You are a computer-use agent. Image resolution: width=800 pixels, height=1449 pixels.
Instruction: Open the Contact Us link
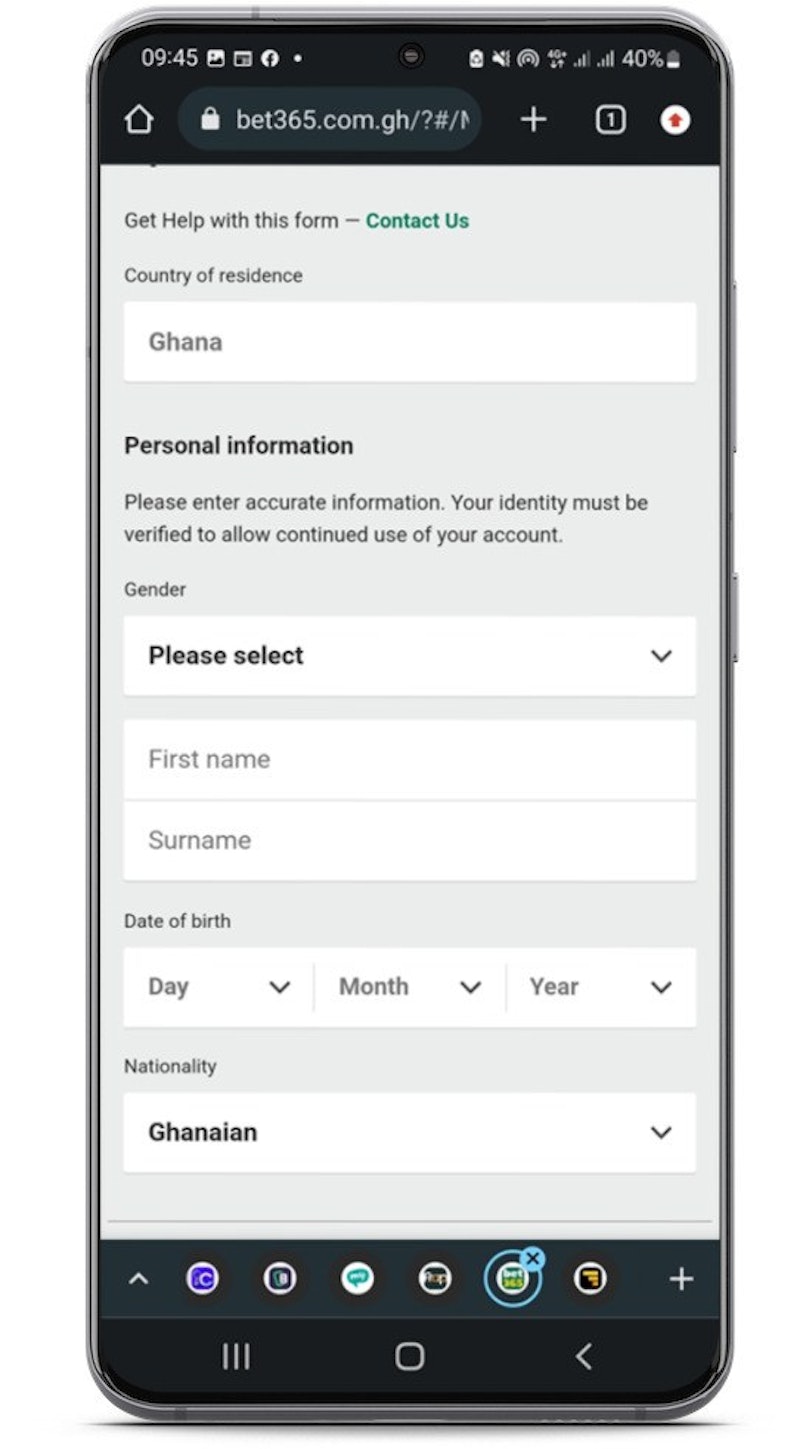417,221
